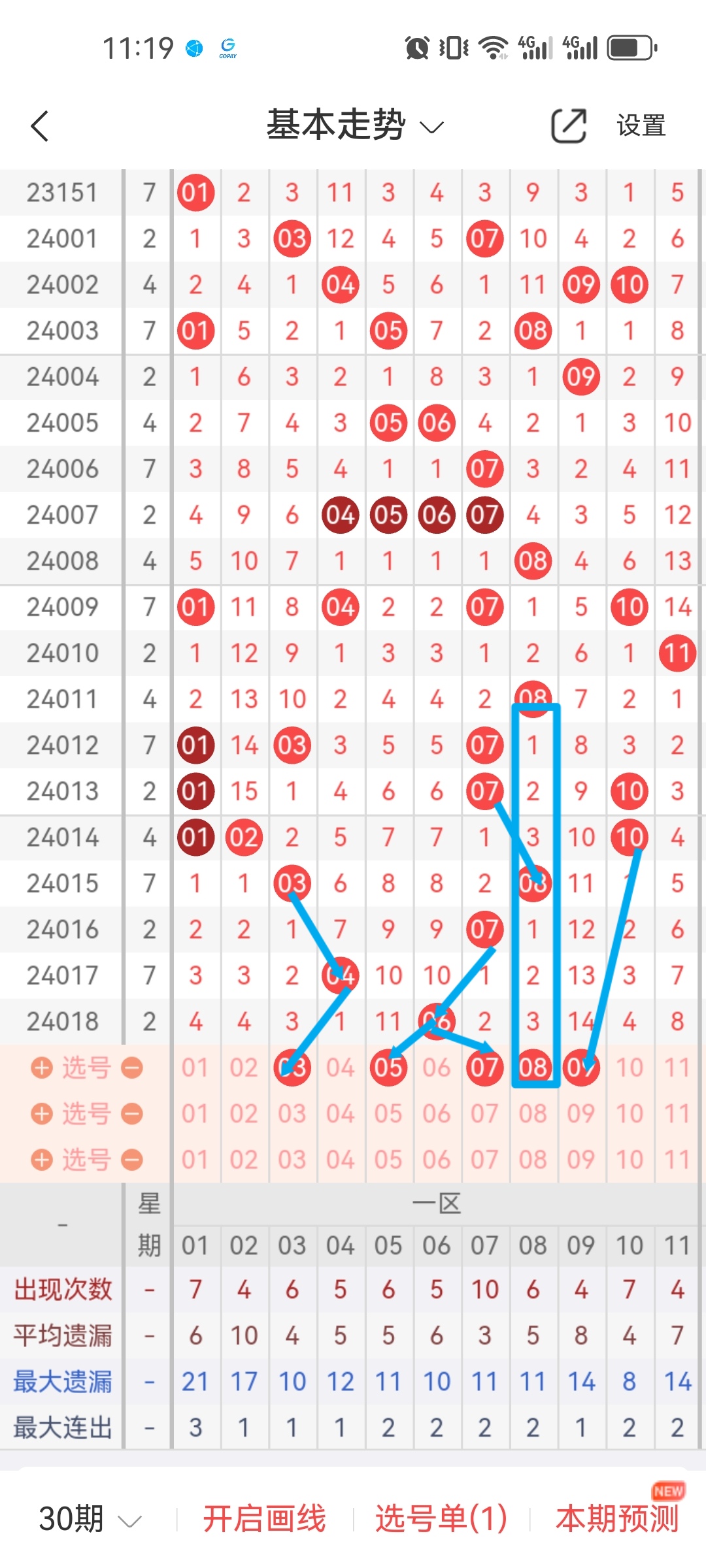Change the 30期 period range
Viewport: 706px width, 1568px height.
[x=90, y=1518]
